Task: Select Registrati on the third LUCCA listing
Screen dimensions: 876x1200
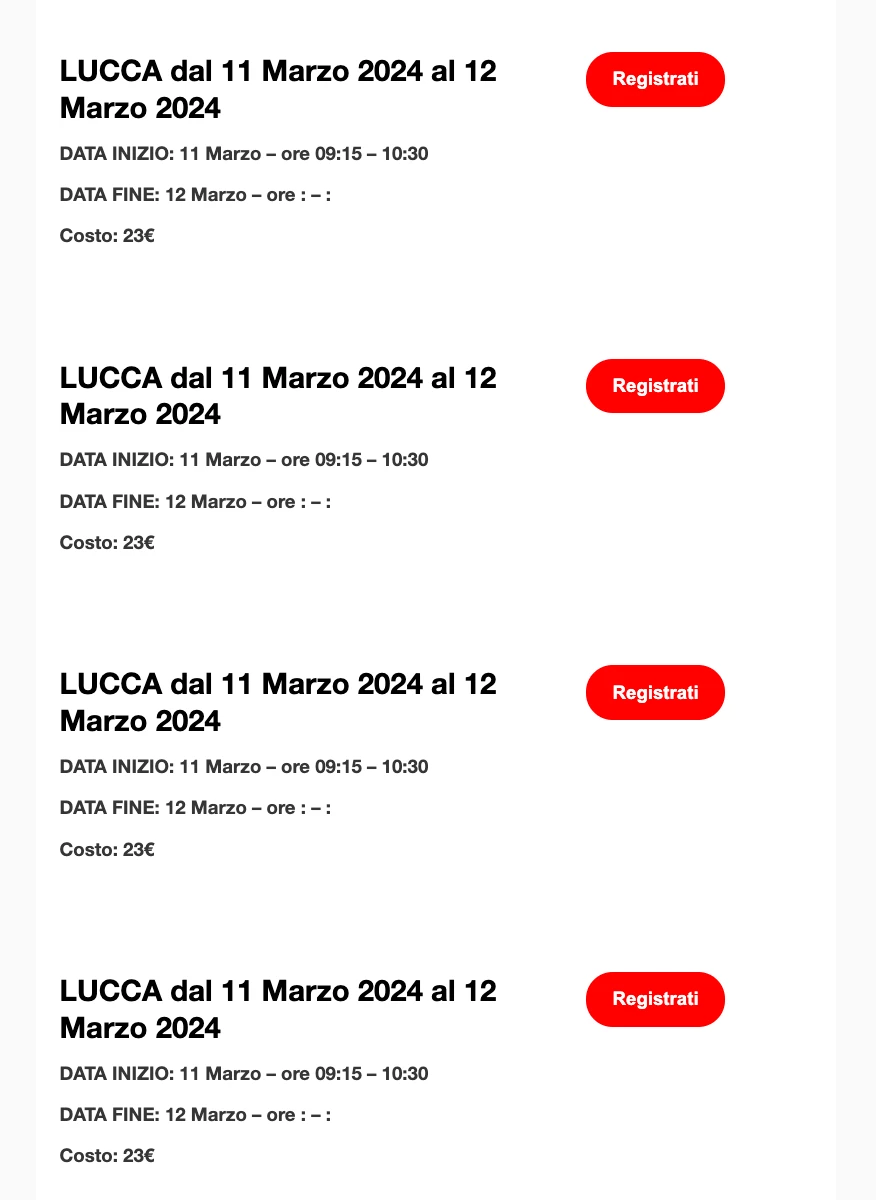Action: click(655, 692)
